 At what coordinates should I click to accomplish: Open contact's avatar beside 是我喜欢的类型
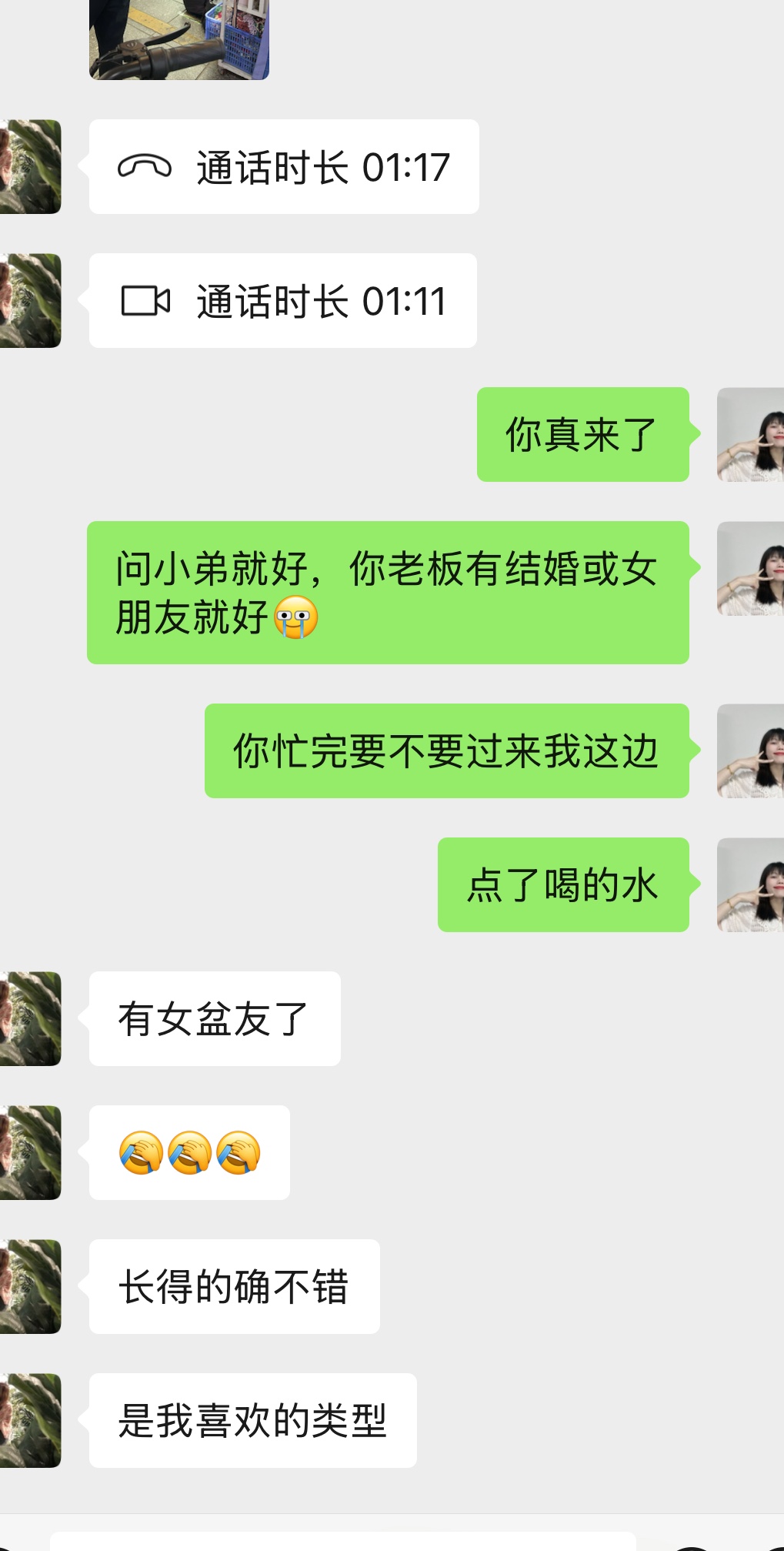(x=30, y=1421)
